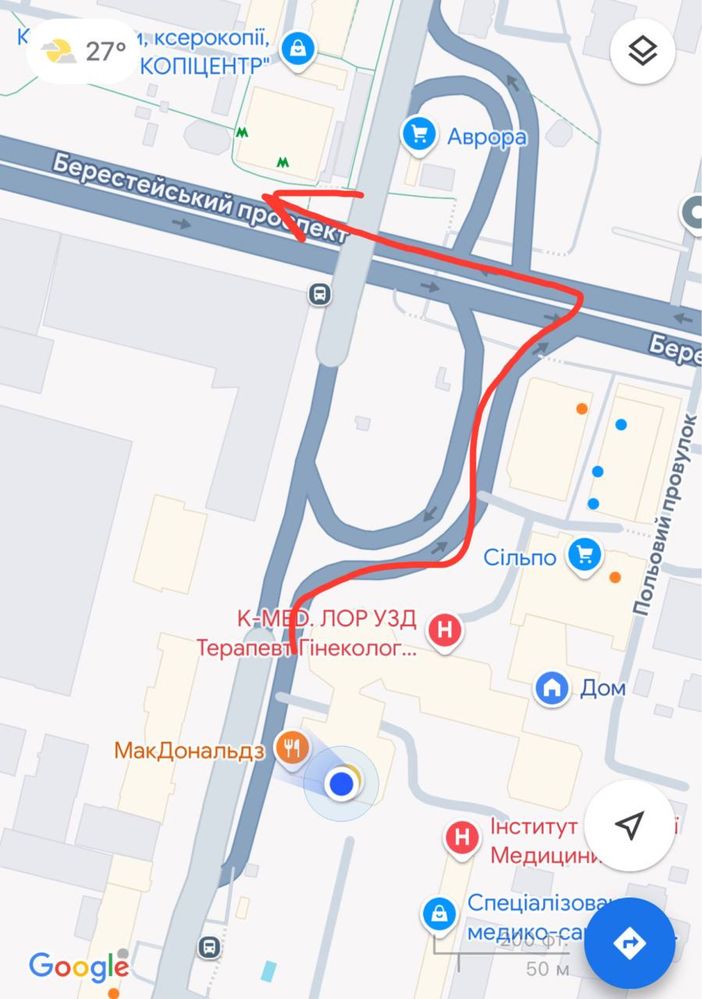This screenshot has height=999, width=702.
Task: Open the КОПІЦЕНТР shop marker
Action: click(x=298, y=46)
